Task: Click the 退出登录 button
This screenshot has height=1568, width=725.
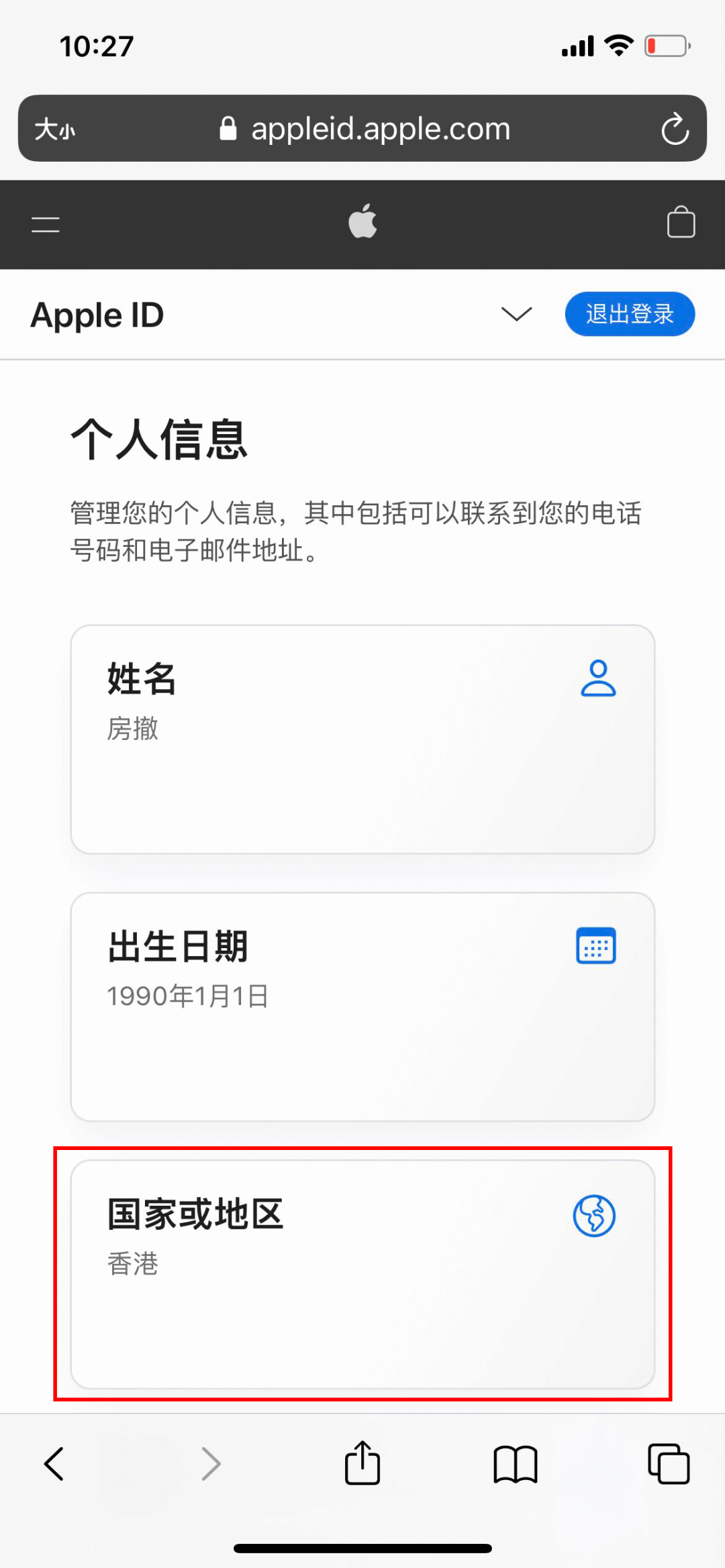Action: [629, 313]
